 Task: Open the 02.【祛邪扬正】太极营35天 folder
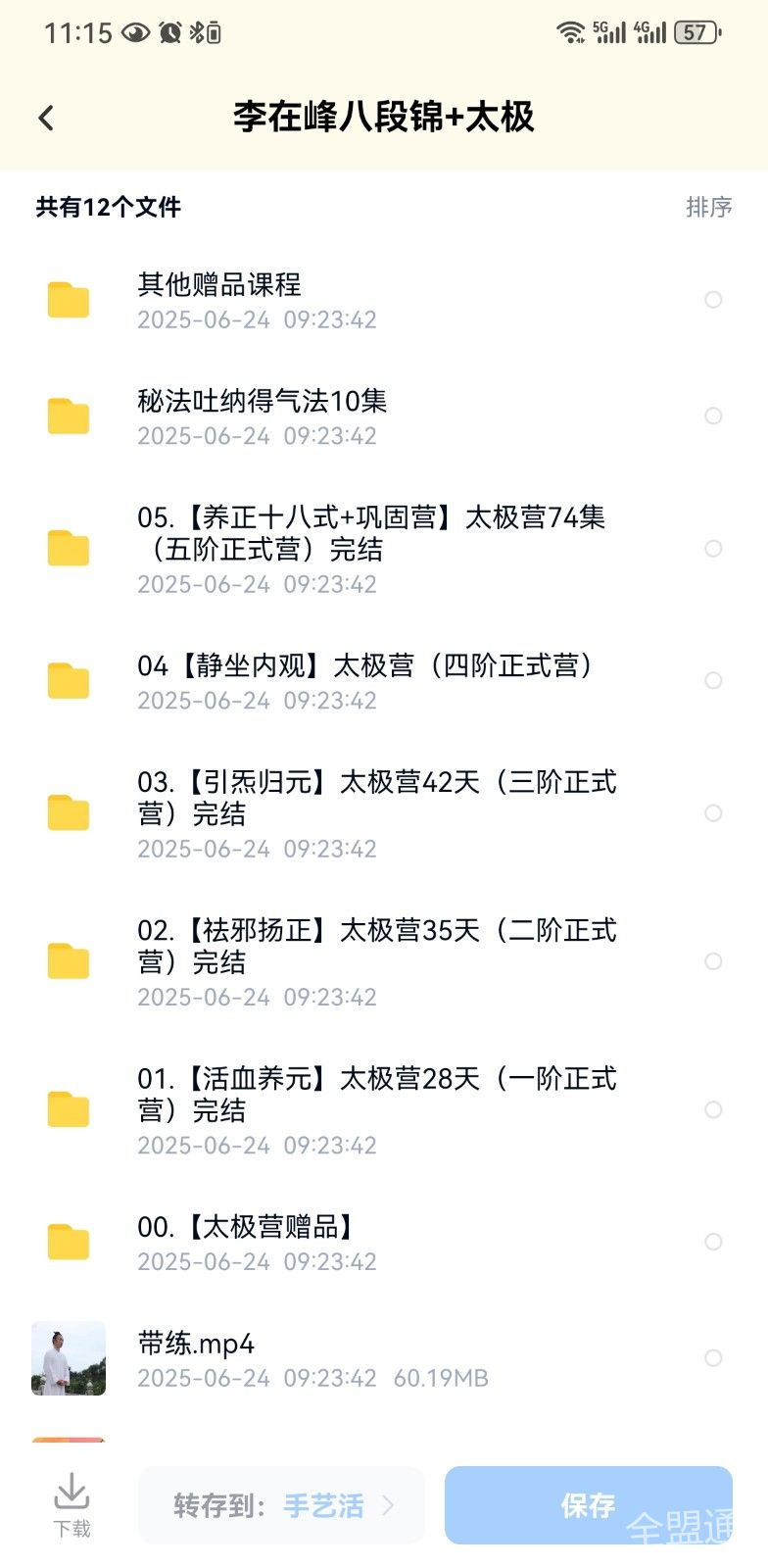coord(376,946)
